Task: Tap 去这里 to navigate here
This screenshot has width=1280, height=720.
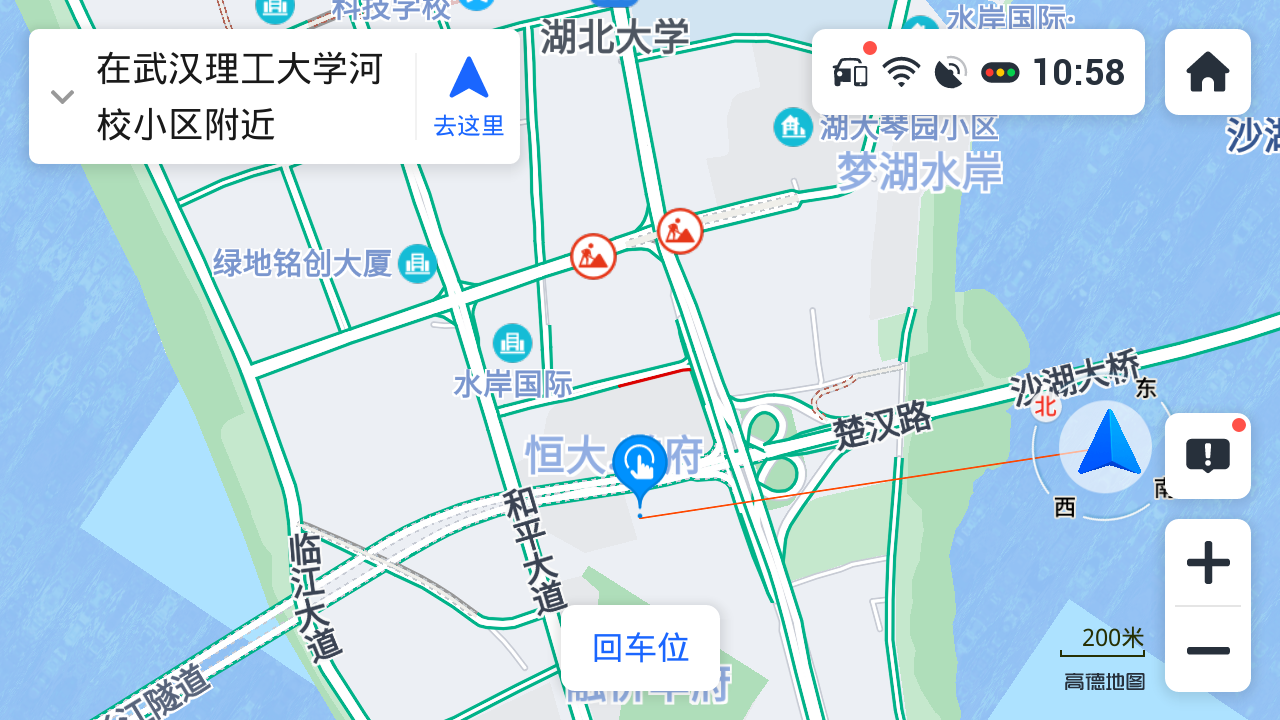Action: 468,97
